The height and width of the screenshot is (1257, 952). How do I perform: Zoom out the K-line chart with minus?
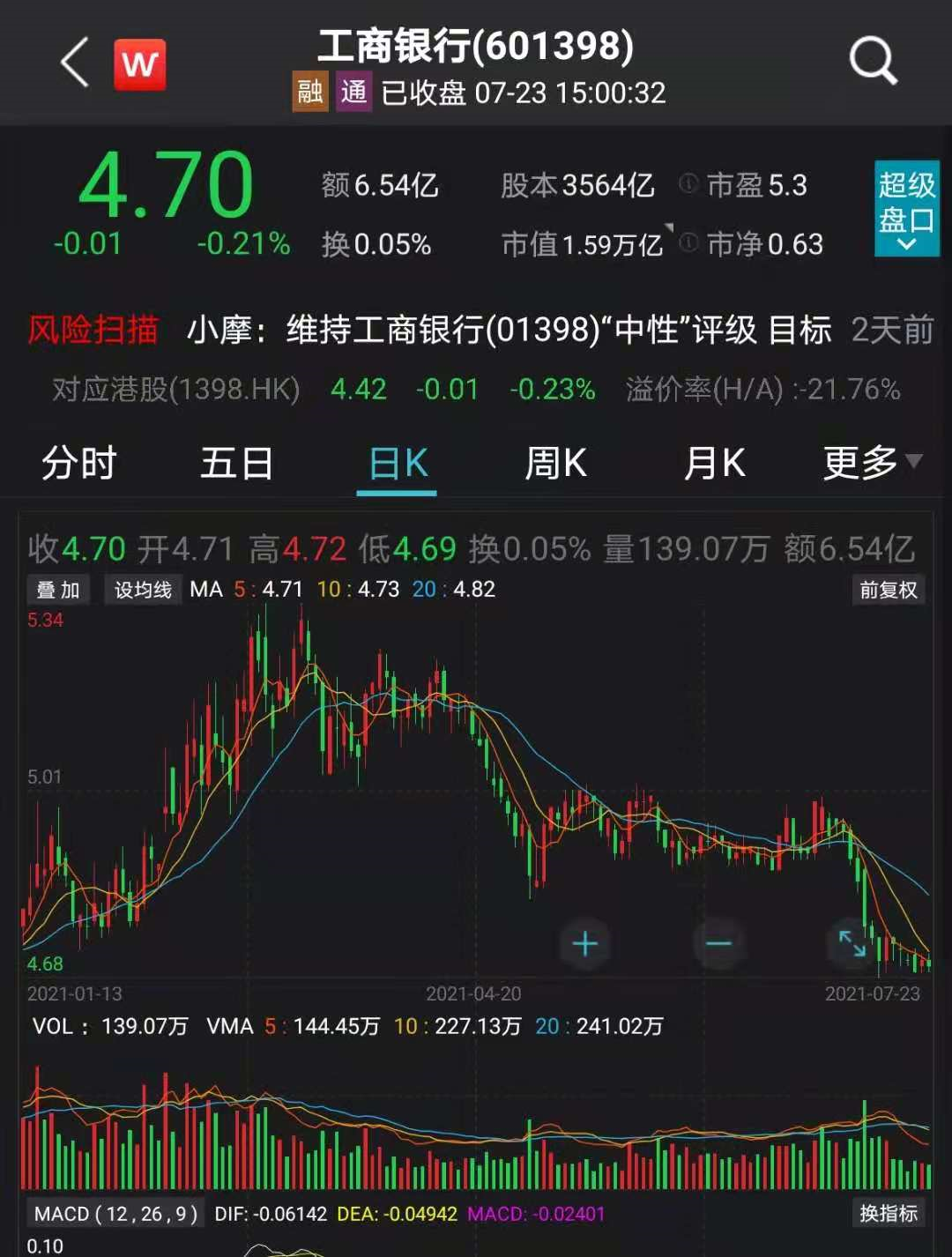(718, 944)
